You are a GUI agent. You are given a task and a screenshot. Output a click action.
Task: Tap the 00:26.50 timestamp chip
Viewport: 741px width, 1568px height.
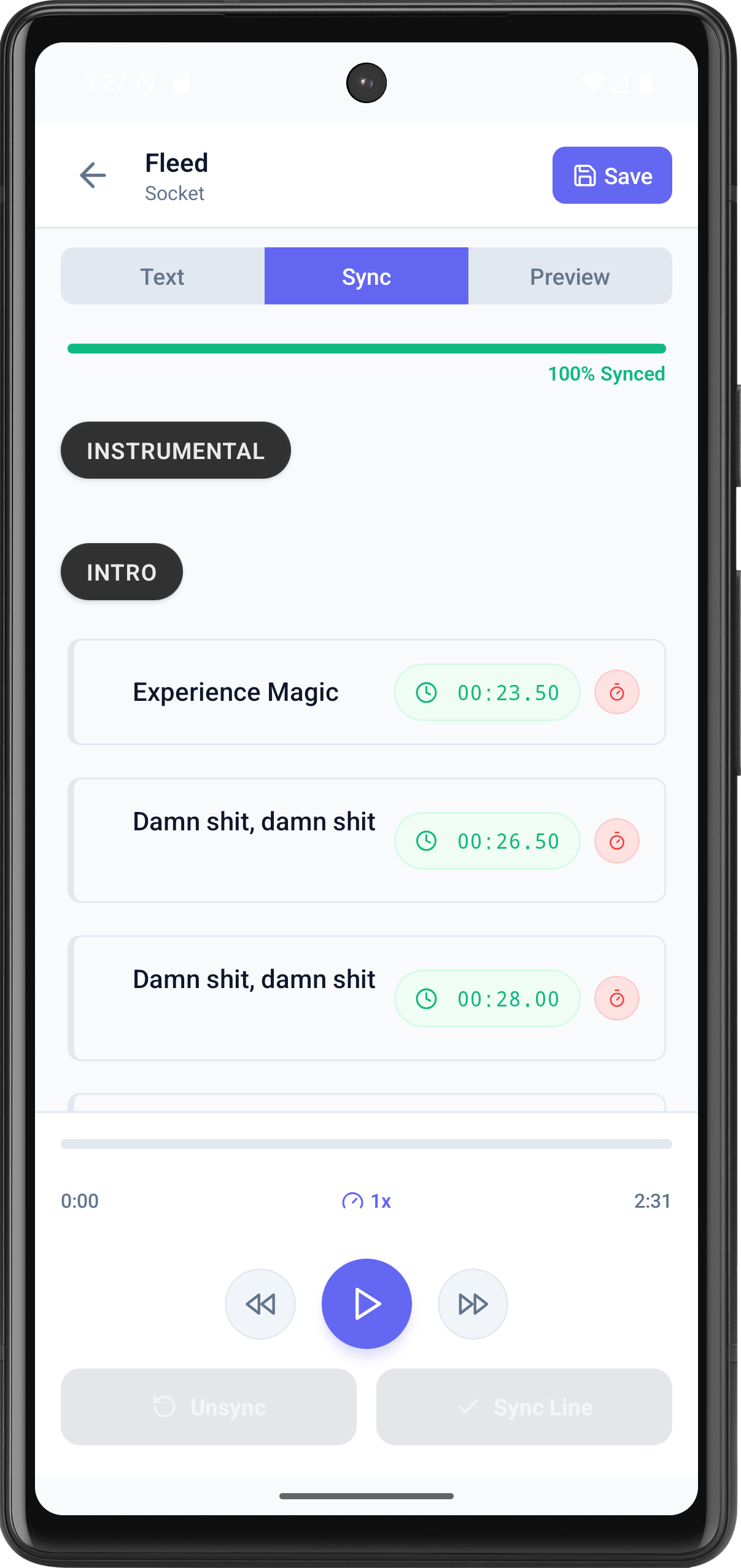tap(487, 841)
